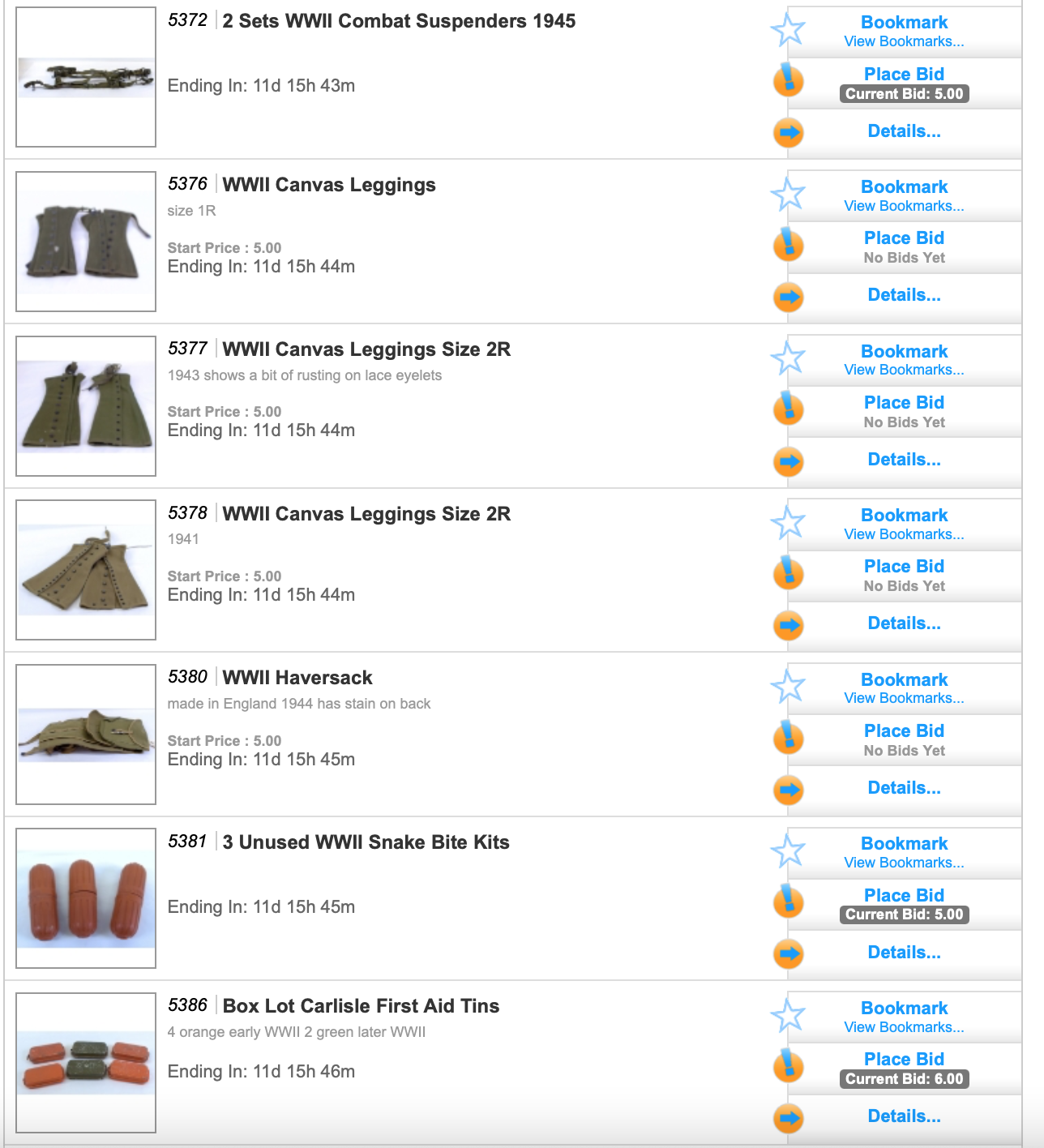Open the Snake Bite Kits photo thumbnail

click(86, 898)
